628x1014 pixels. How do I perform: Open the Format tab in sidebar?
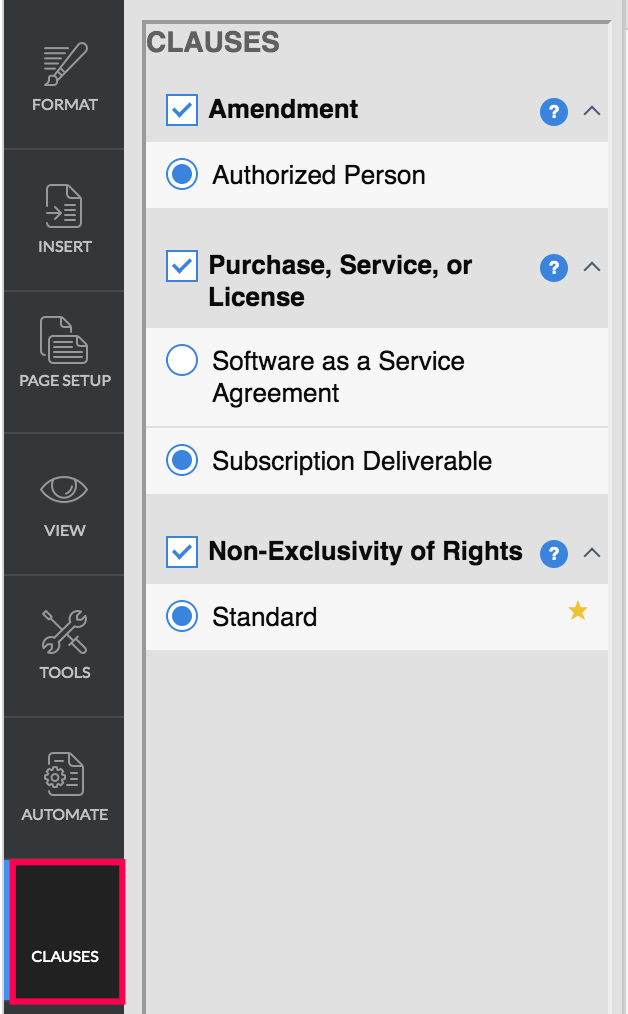[x=64, y=78]
